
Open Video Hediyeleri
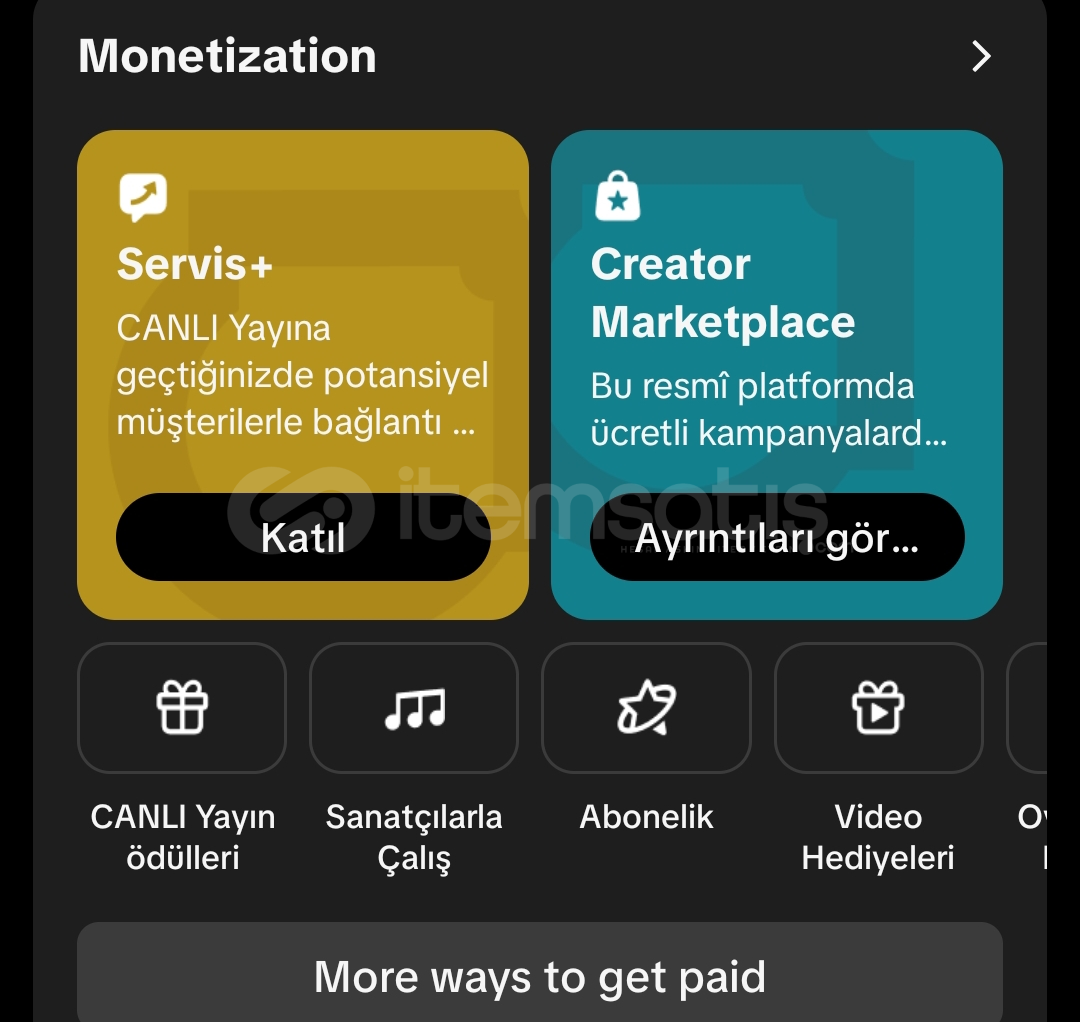[878, 708]
